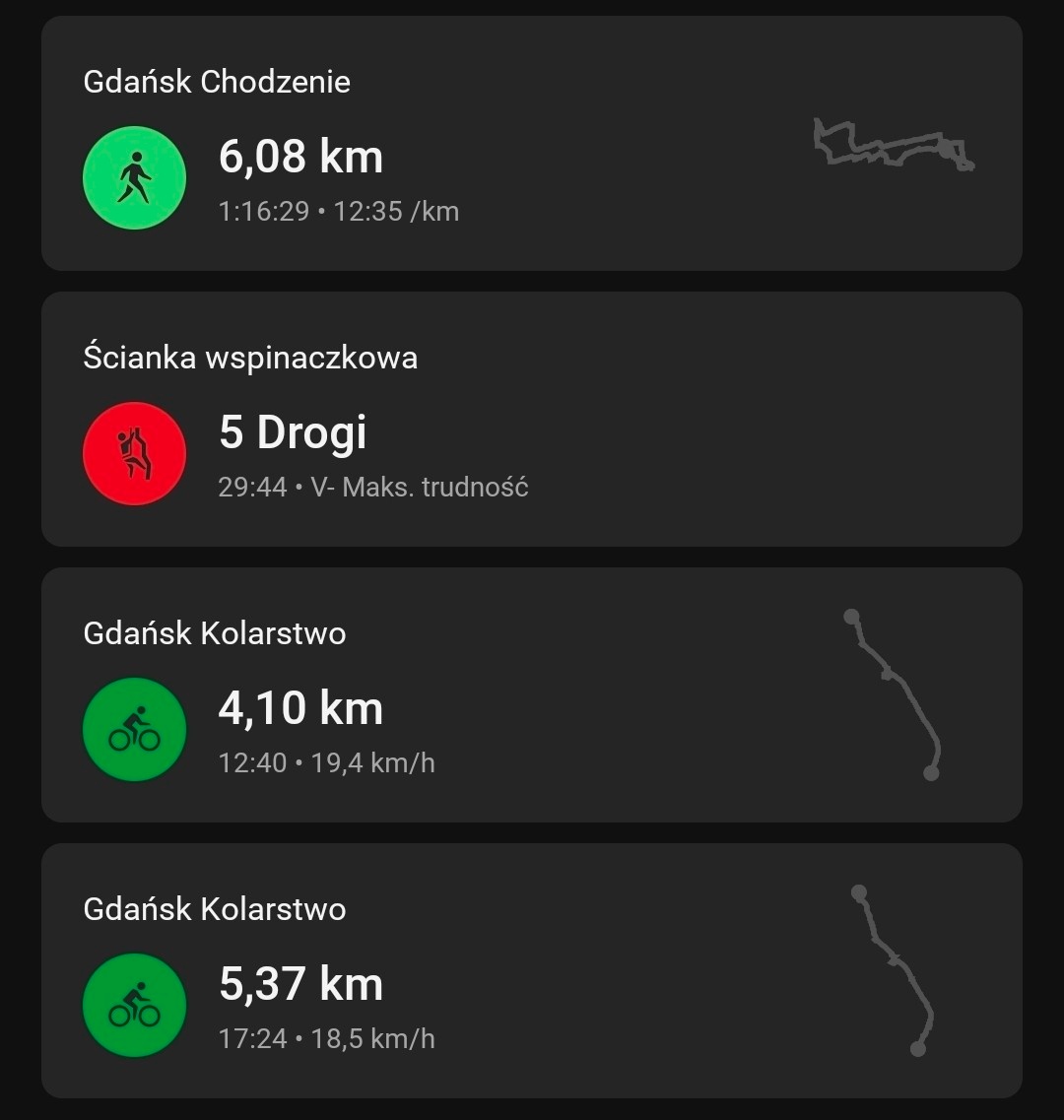This screenshot has height=1120, width=1064.
Task: View the Gdańsk Kolarstwo 4,10 km ride
Action: [x=532, y=695]
